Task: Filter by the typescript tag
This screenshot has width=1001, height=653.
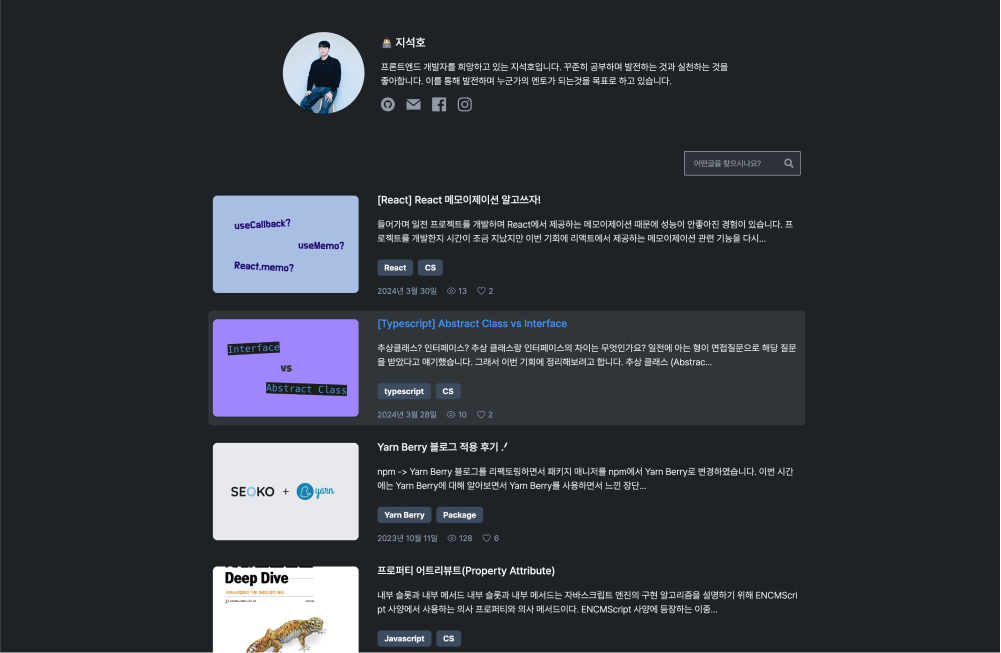Action: coord(404,391)
